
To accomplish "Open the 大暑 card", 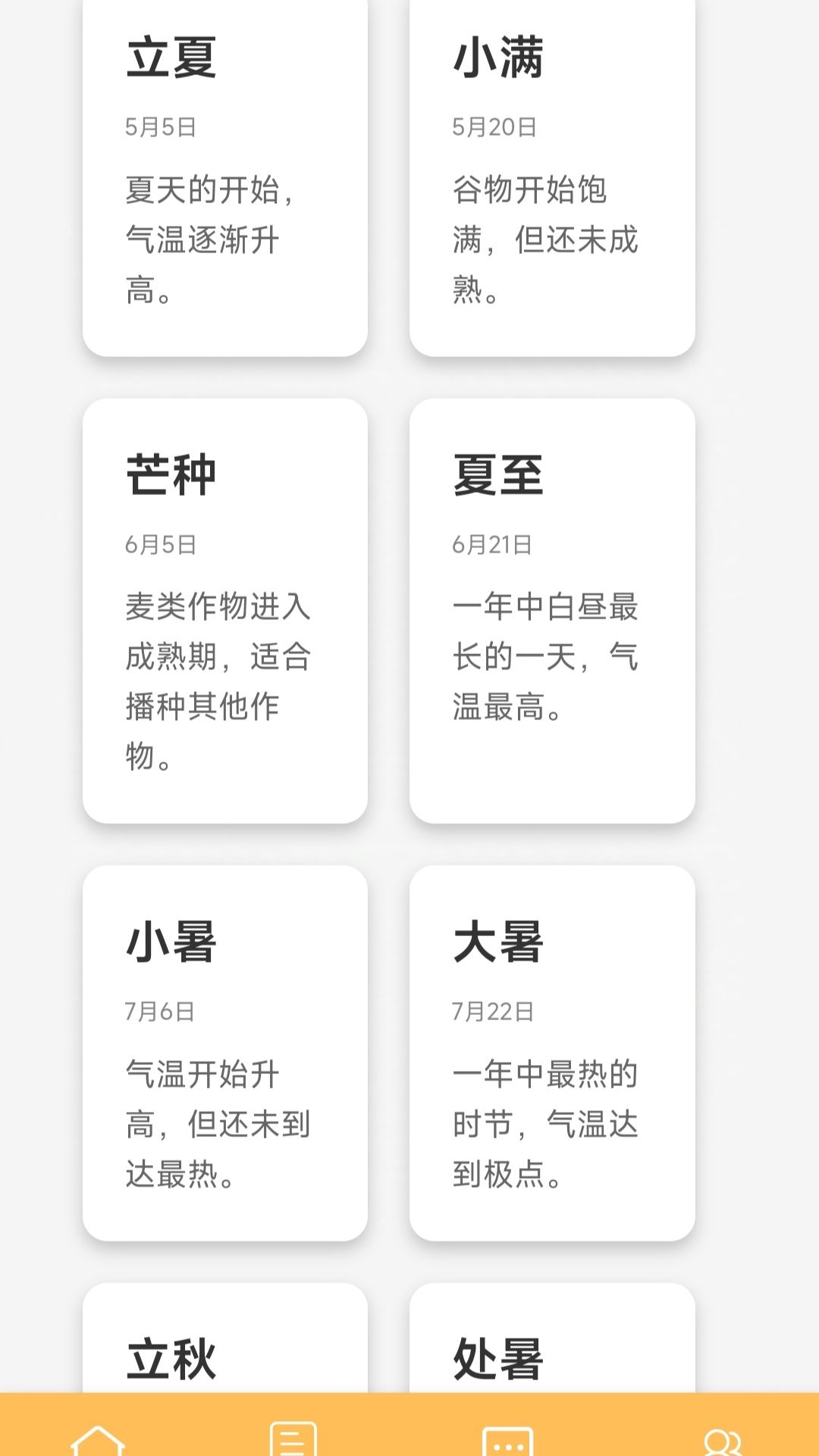I will click(x=552, y=1053).
